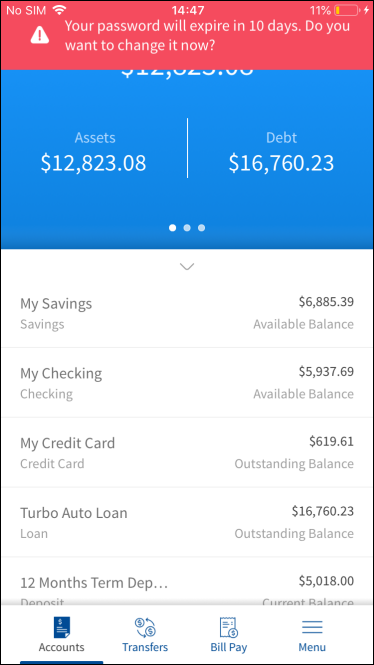Open the My Savings account
374x665 pixels.
point(187,313)
